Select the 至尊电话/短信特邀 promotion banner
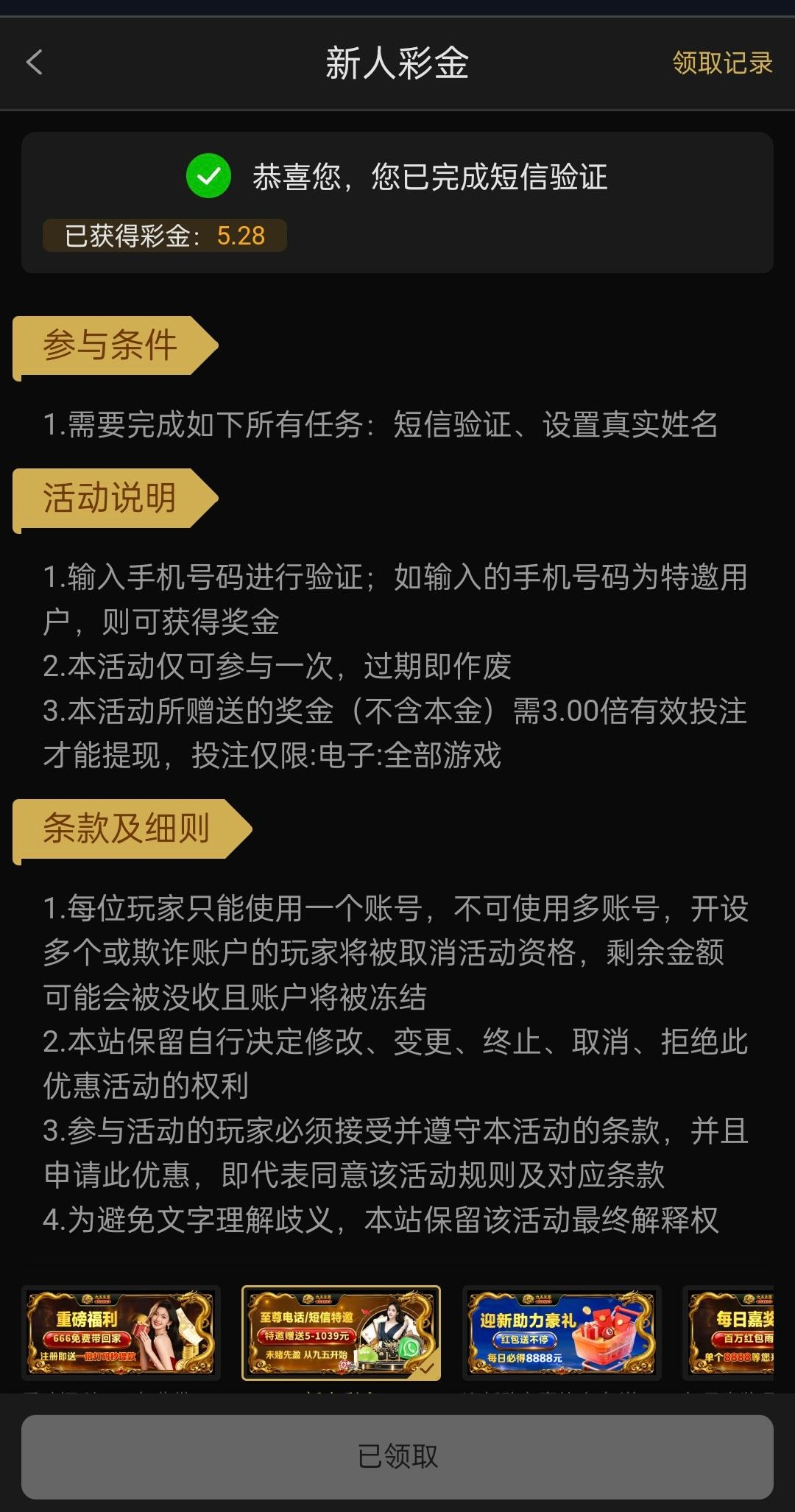The height and width of the screenshot is (1512, 795). click(342, 1333)
